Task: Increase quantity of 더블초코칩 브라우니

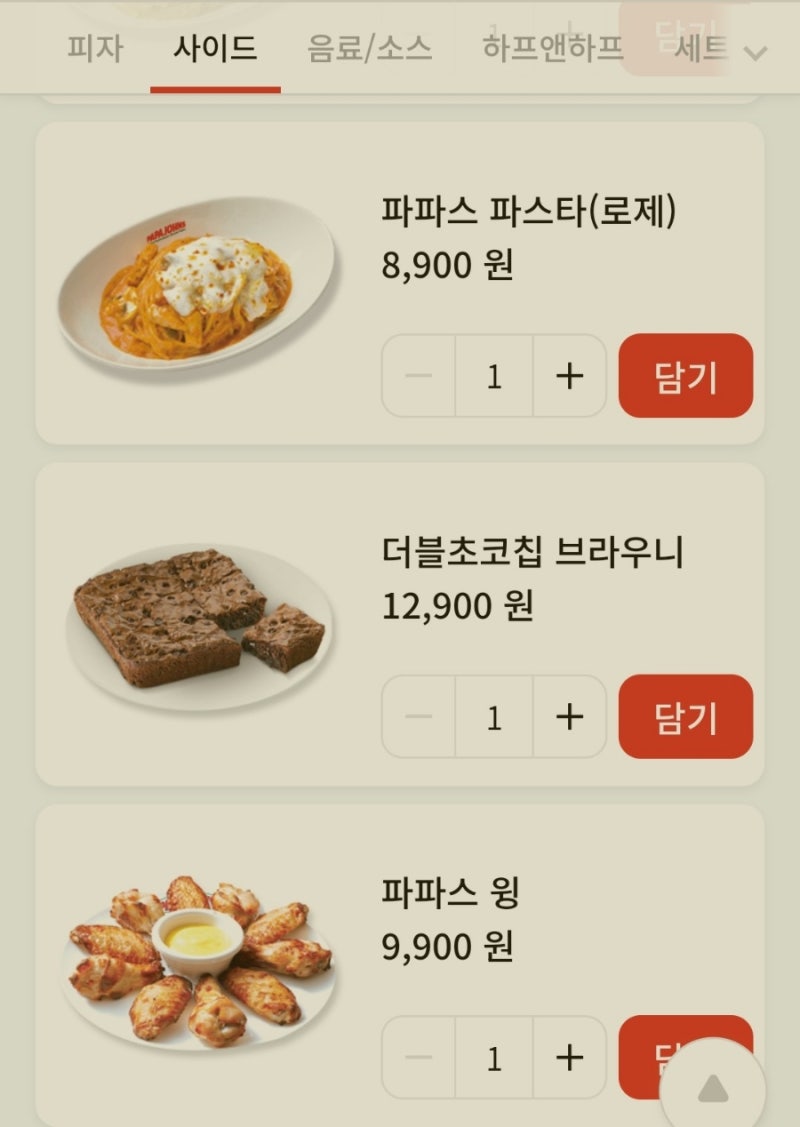Action: click(x=569, y=716)
